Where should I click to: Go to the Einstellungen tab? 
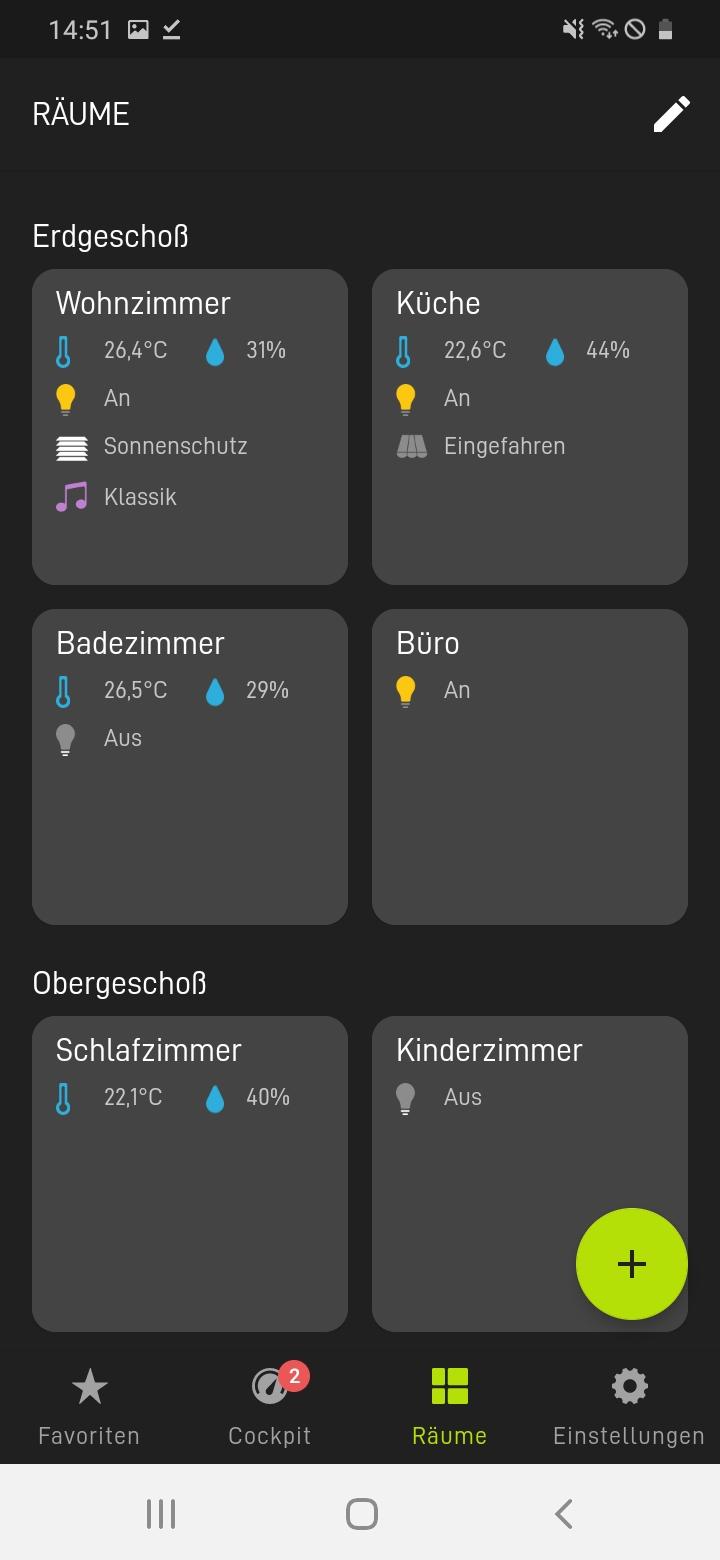(x=629, y=1407)
